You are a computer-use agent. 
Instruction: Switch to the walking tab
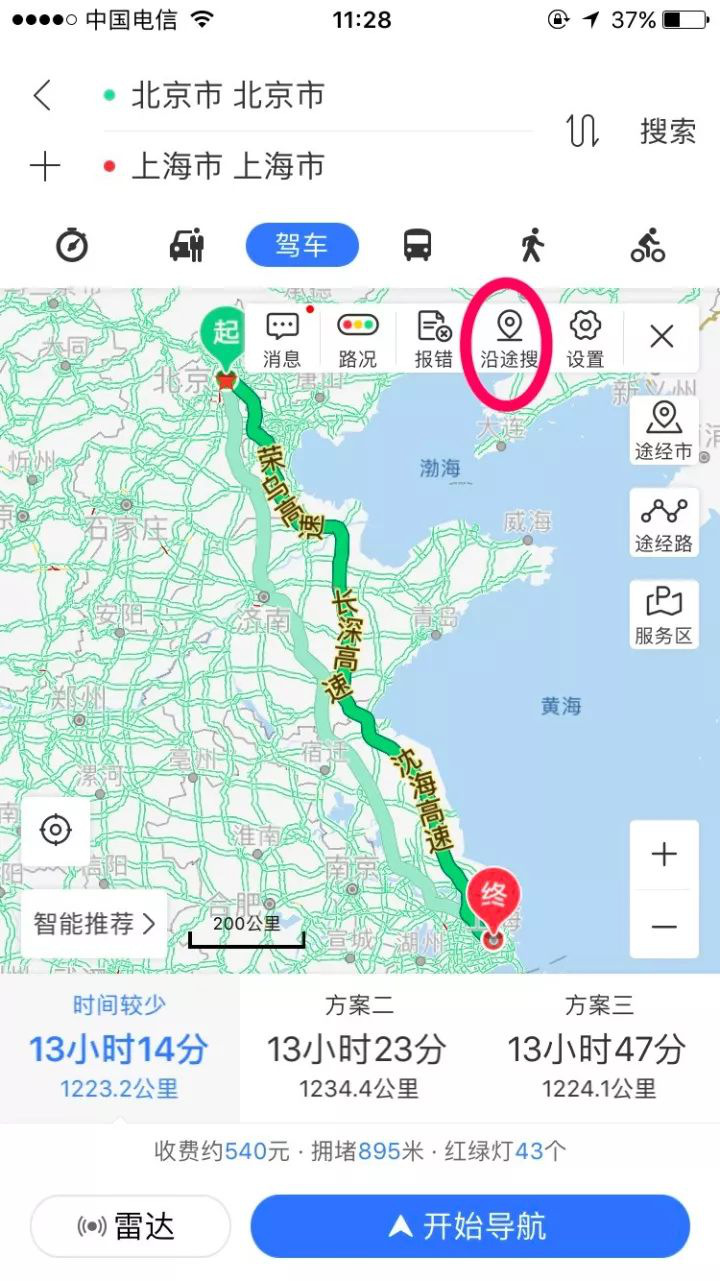[532, 244]
